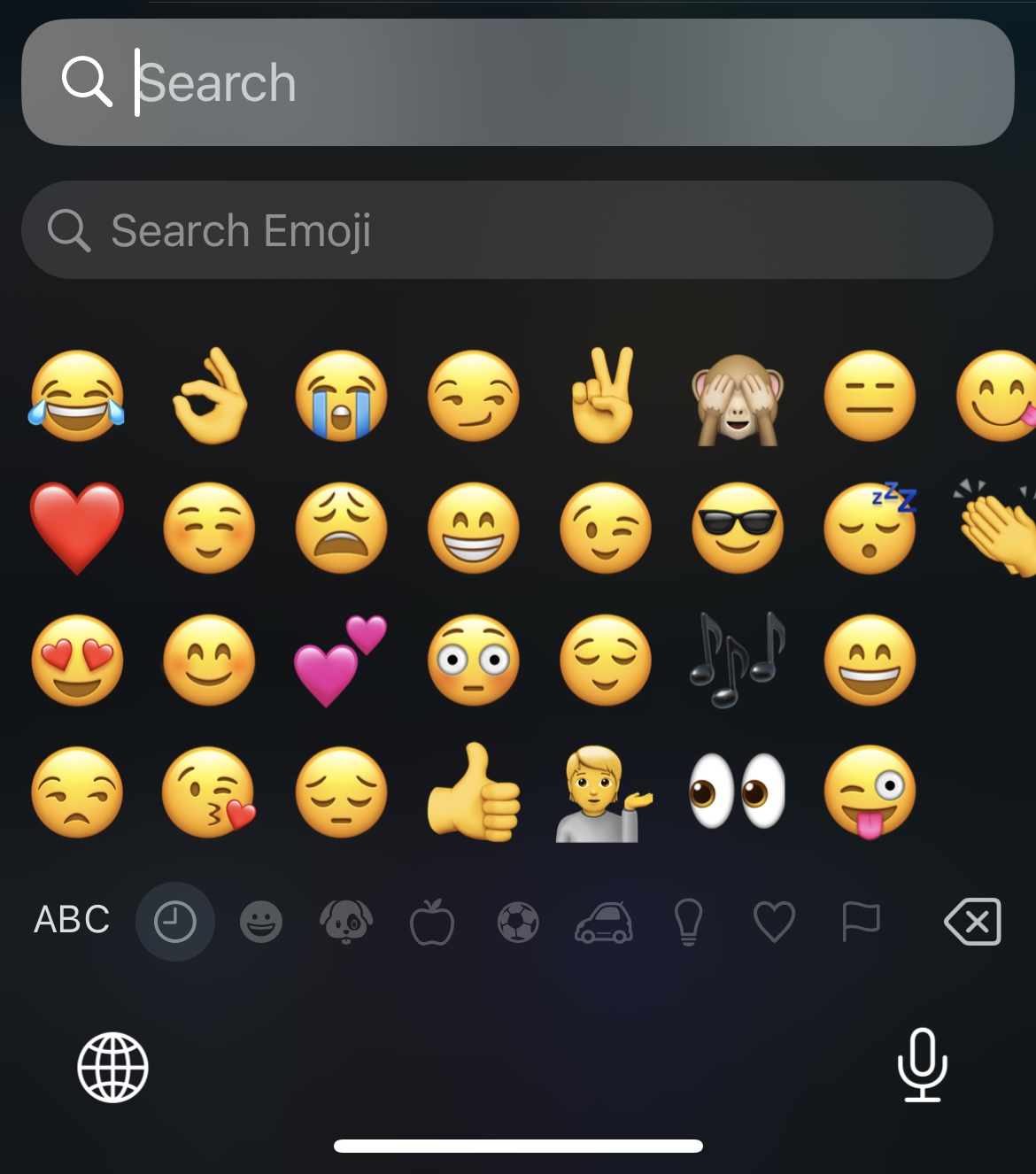Viewport: 1036px width, 1174px height.
Task: Insert the thumbs up emoji
Action: 474,792
